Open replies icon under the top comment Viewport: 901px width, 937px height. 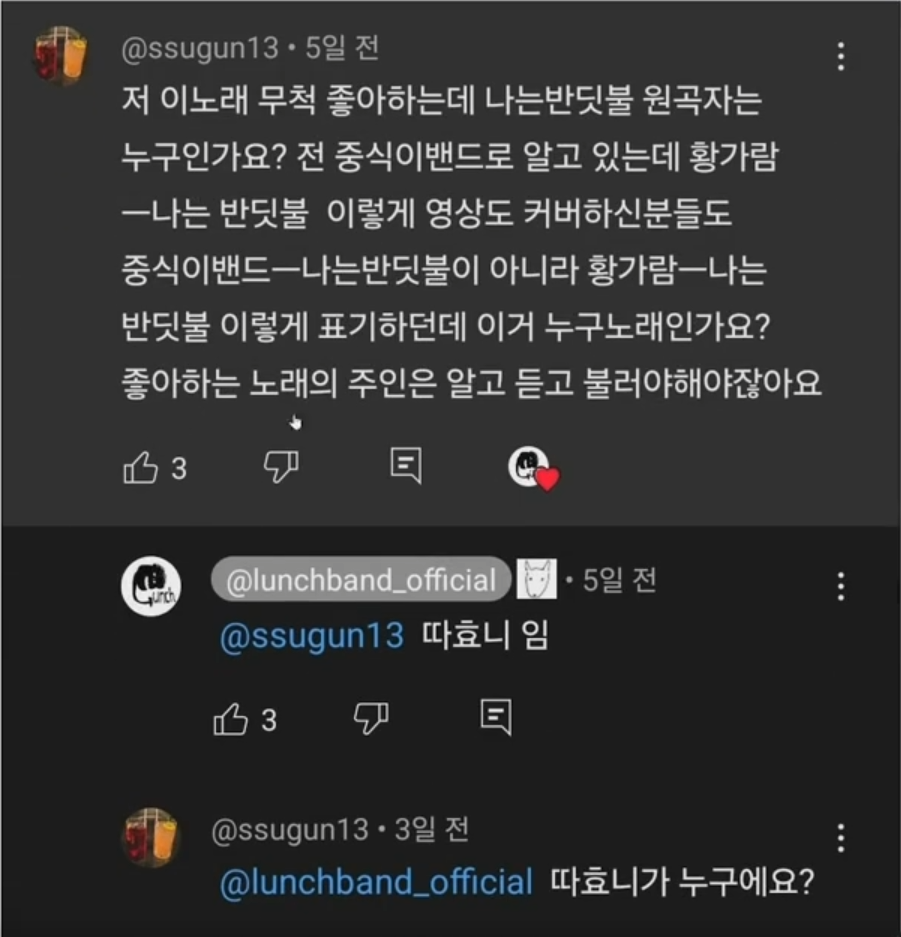click(x=405, y=466)
